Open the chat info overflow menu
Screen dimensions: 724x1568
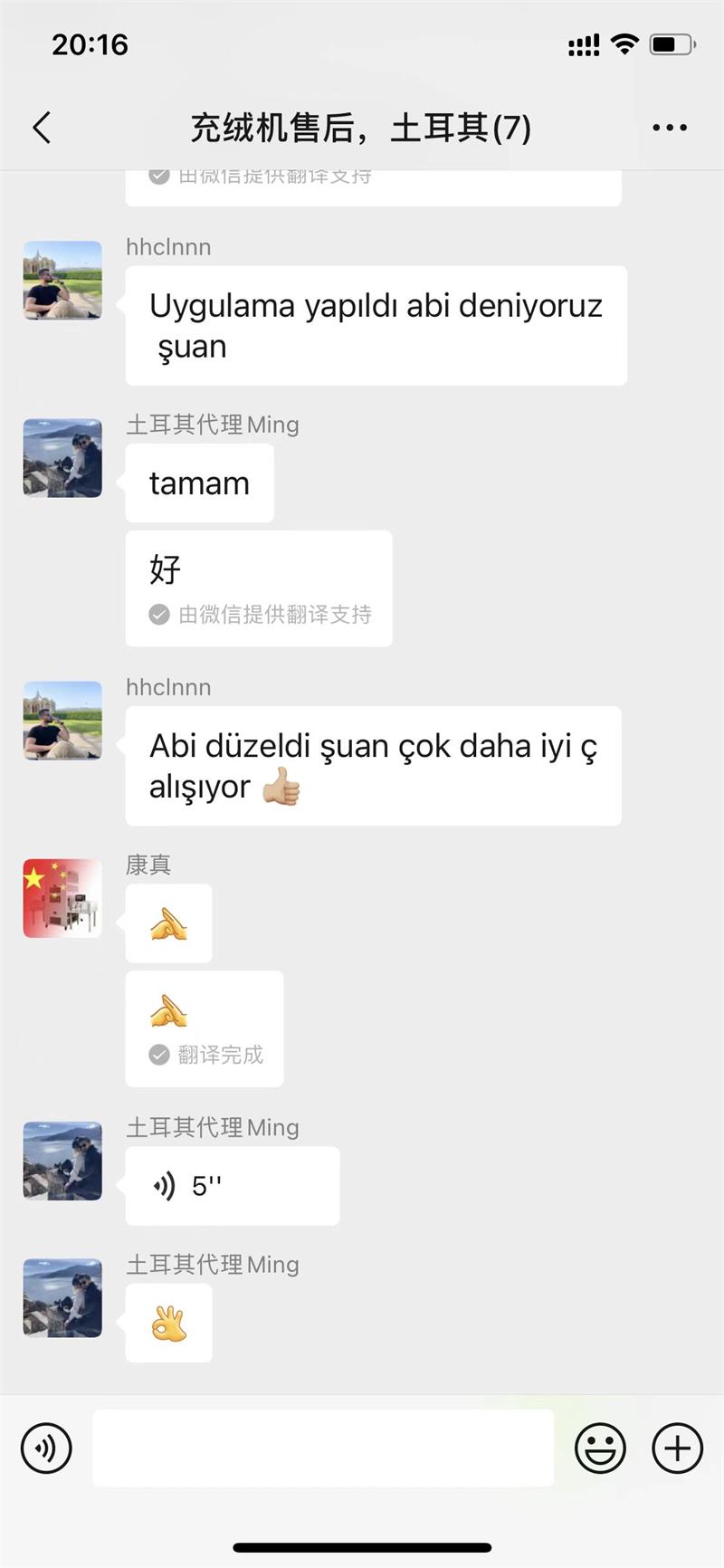(670, 128)
